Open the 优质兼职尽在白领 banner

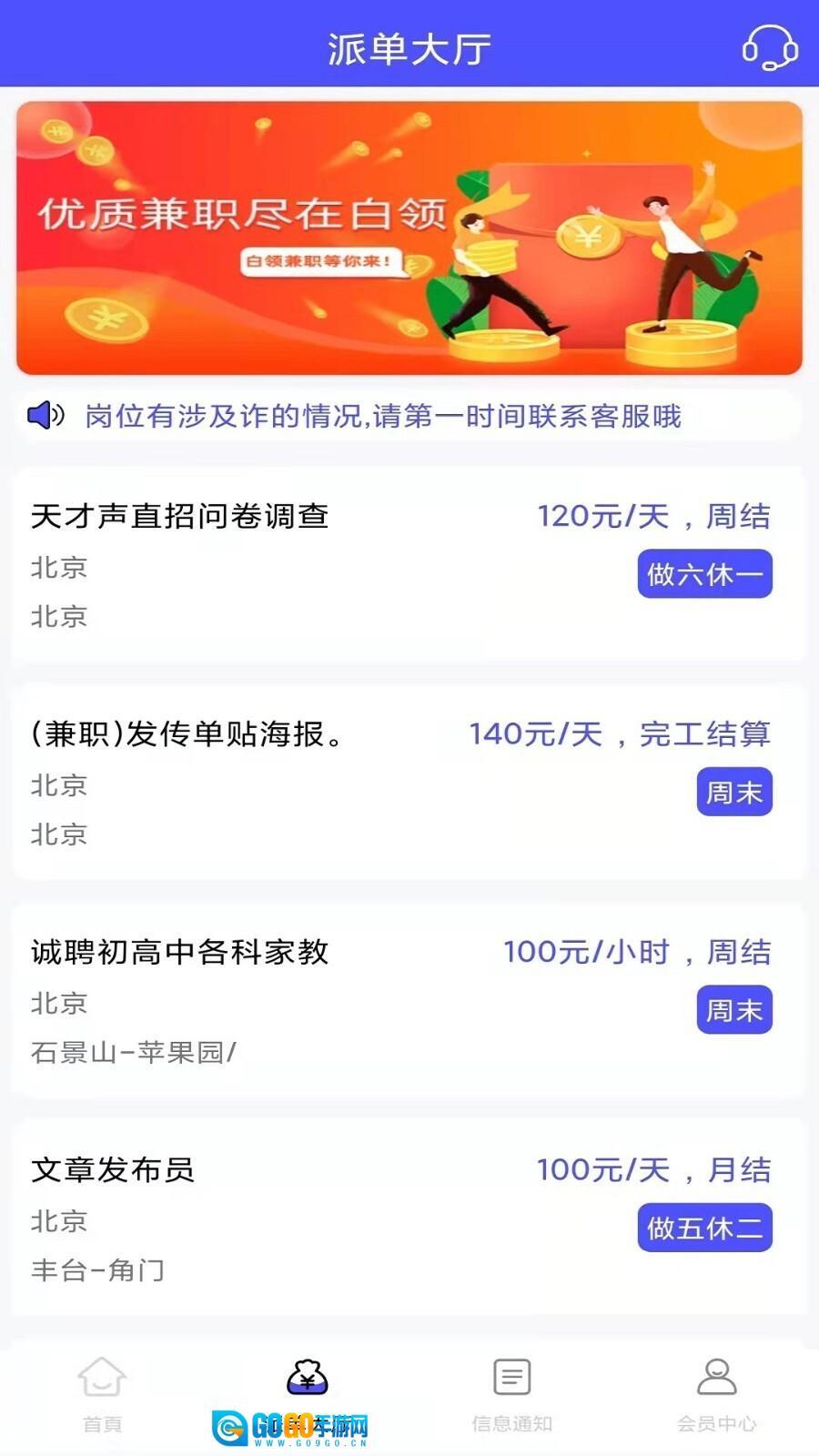point(409,238)
